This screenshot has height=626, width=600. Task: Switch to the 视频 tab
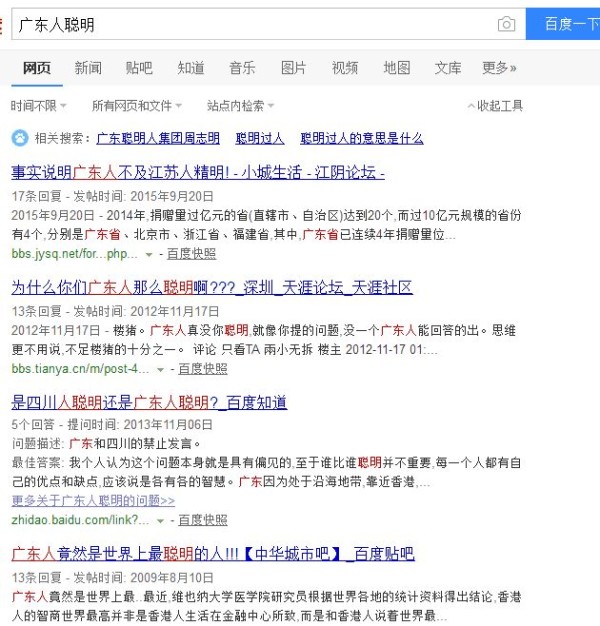[x=345, y=68]
